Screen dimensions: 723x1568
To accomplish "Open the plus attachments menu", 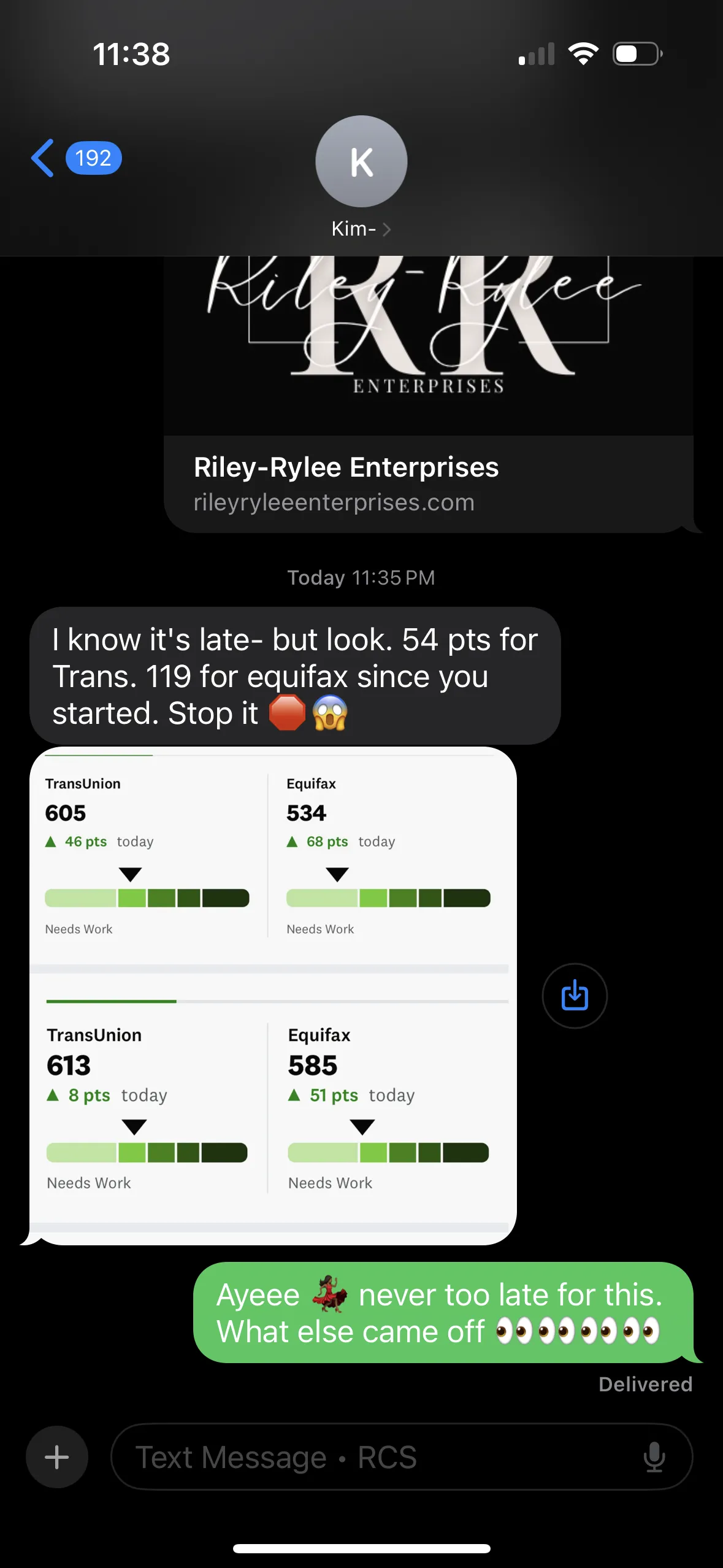I will 57,1457.
